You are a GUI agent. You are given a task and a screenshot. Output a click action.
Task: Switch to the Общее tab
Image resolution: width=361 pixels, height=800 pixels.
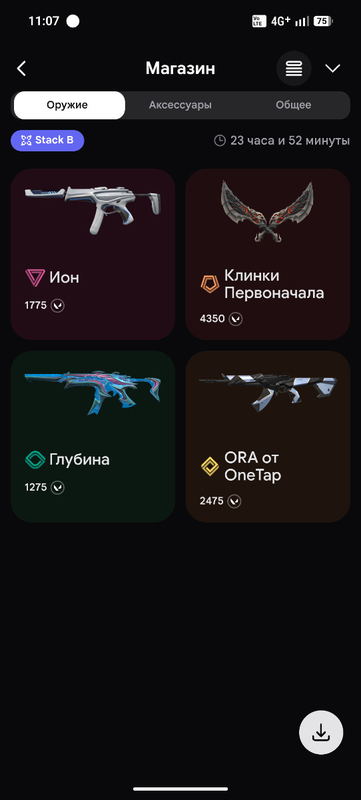(x=293, y=105)
